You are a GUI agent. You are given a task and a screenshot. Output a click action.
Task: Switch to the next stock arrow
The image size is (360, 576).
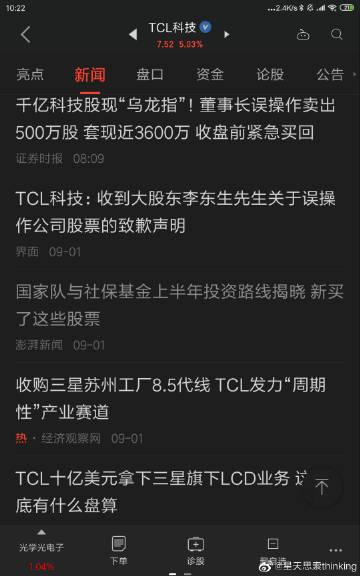tap(227, 35)
